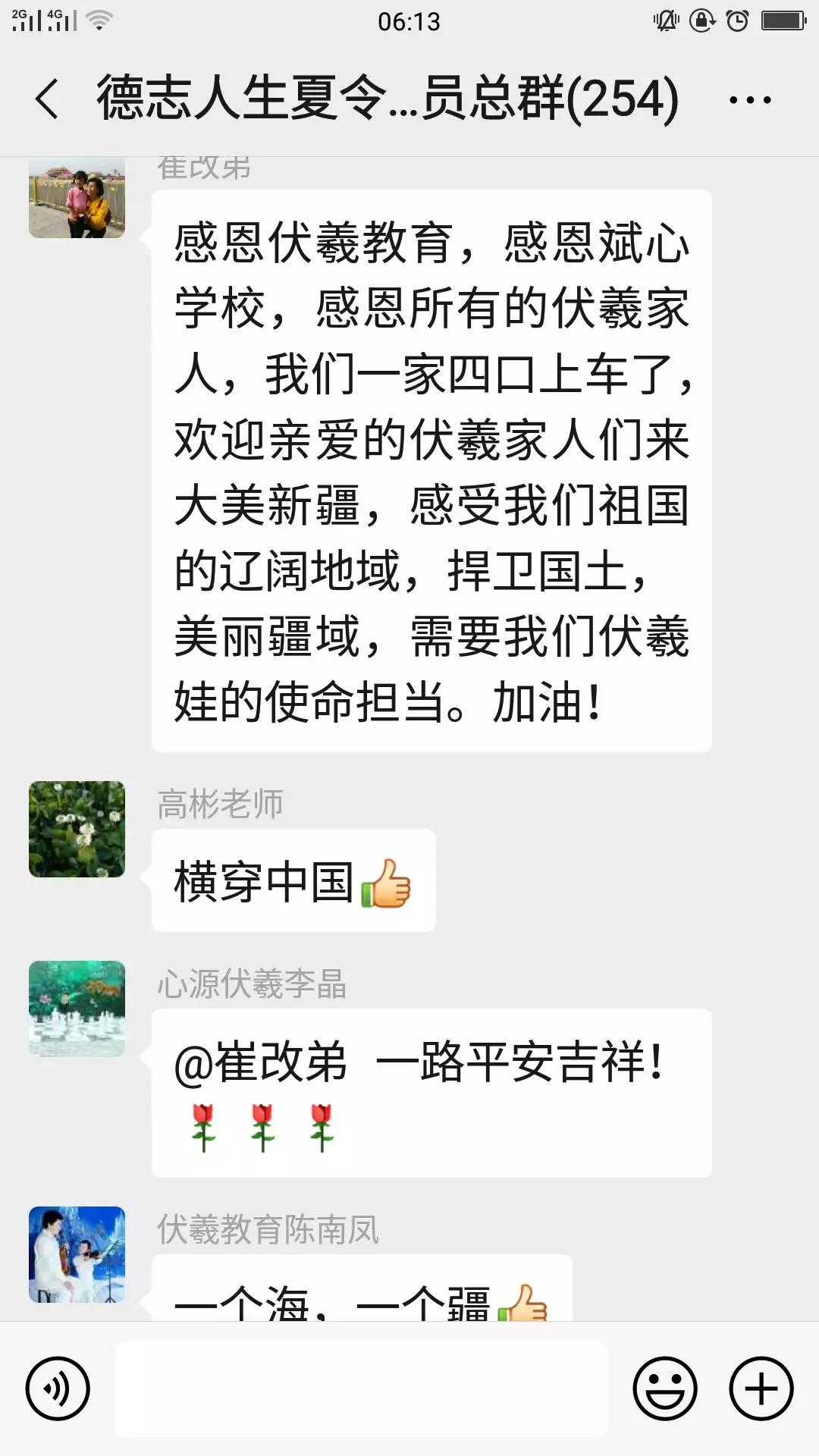Tap the message text field
The image size is (819, 1456).
pos(361,1389)
